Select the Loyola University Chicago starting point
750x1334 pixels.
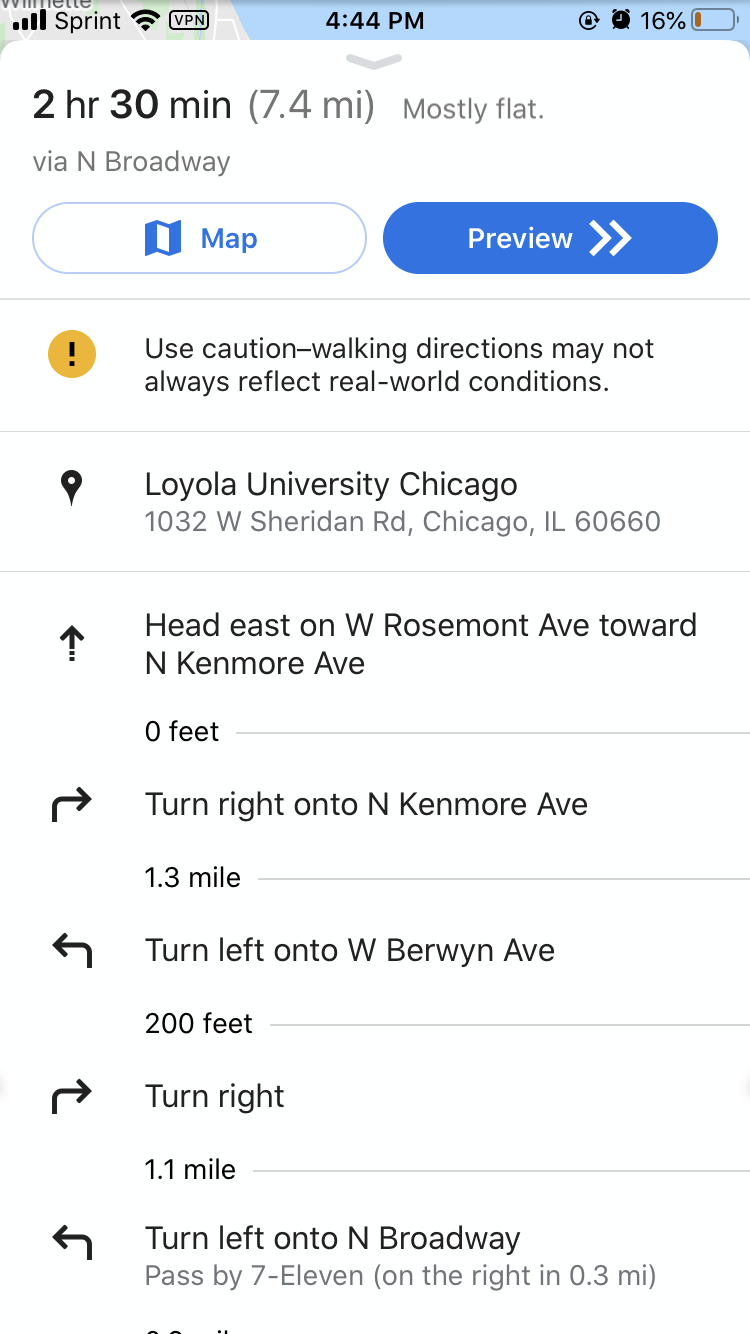tap(402, 502)
